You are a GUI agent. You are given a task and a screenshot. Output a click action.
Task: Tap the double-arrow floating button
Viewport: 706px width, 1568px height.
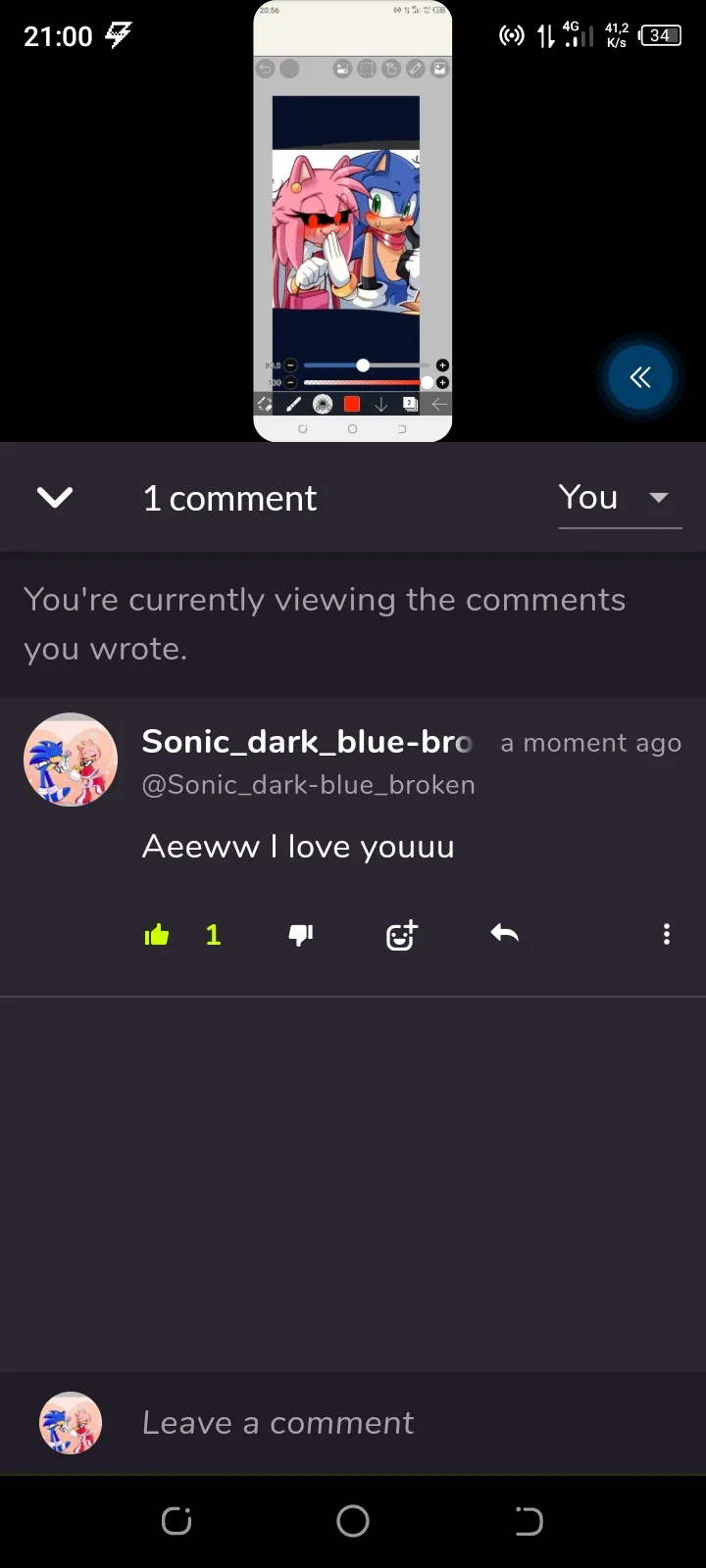coord(639,377)
